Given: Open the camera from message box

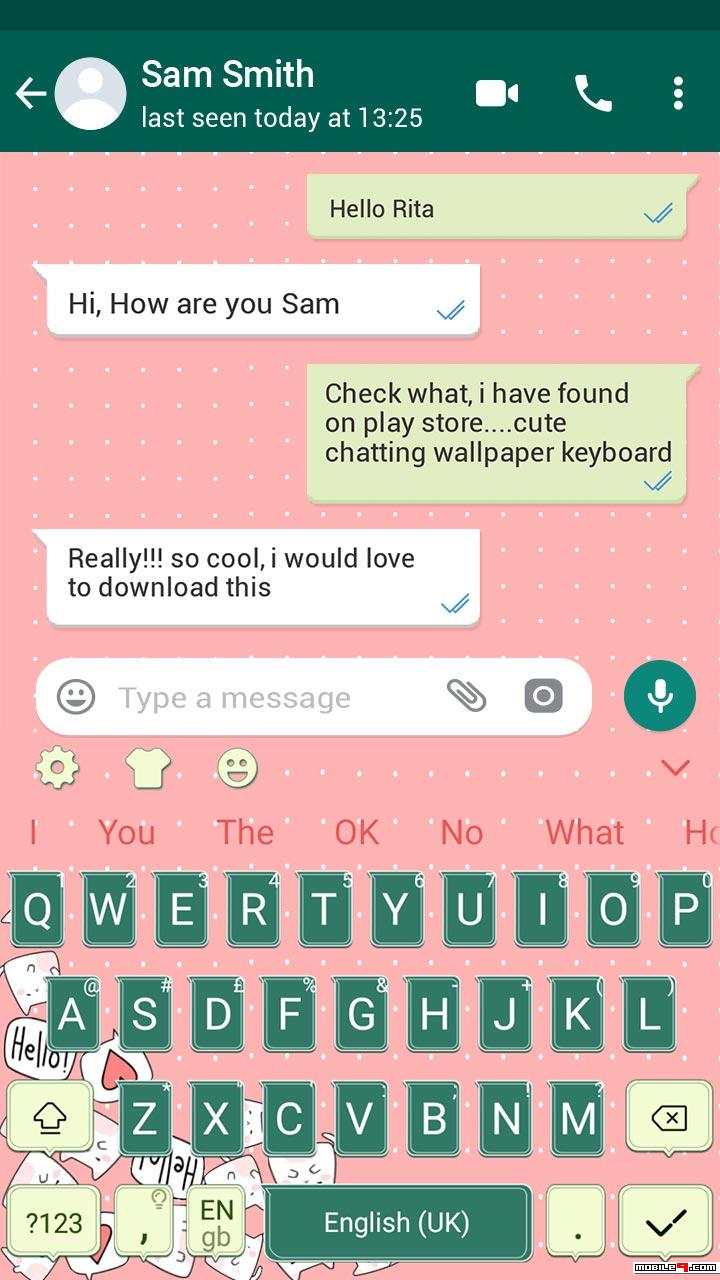Looking at the screenshot, I should coord(543,696).
